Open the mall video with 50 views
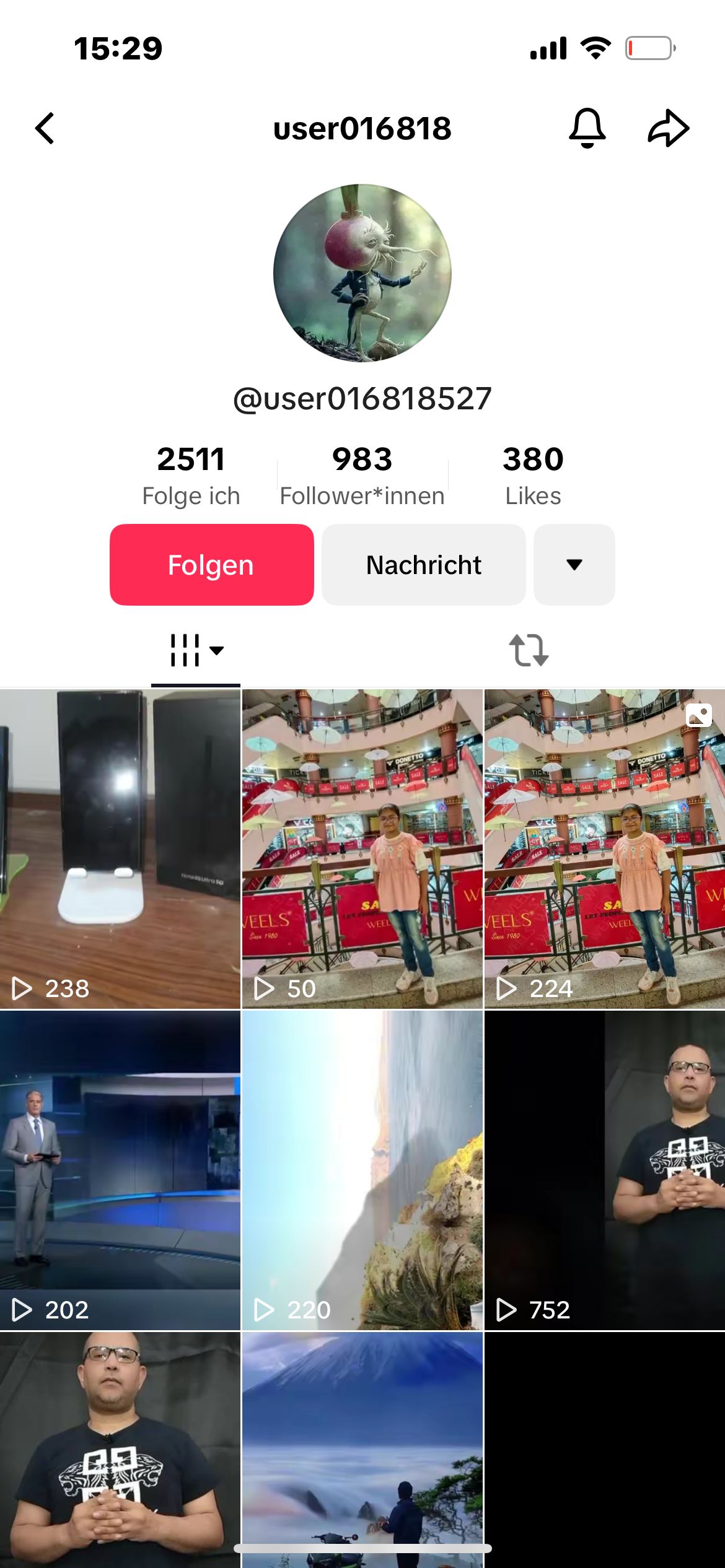Screen dimensions: 725x1568 tap(362, 848)
